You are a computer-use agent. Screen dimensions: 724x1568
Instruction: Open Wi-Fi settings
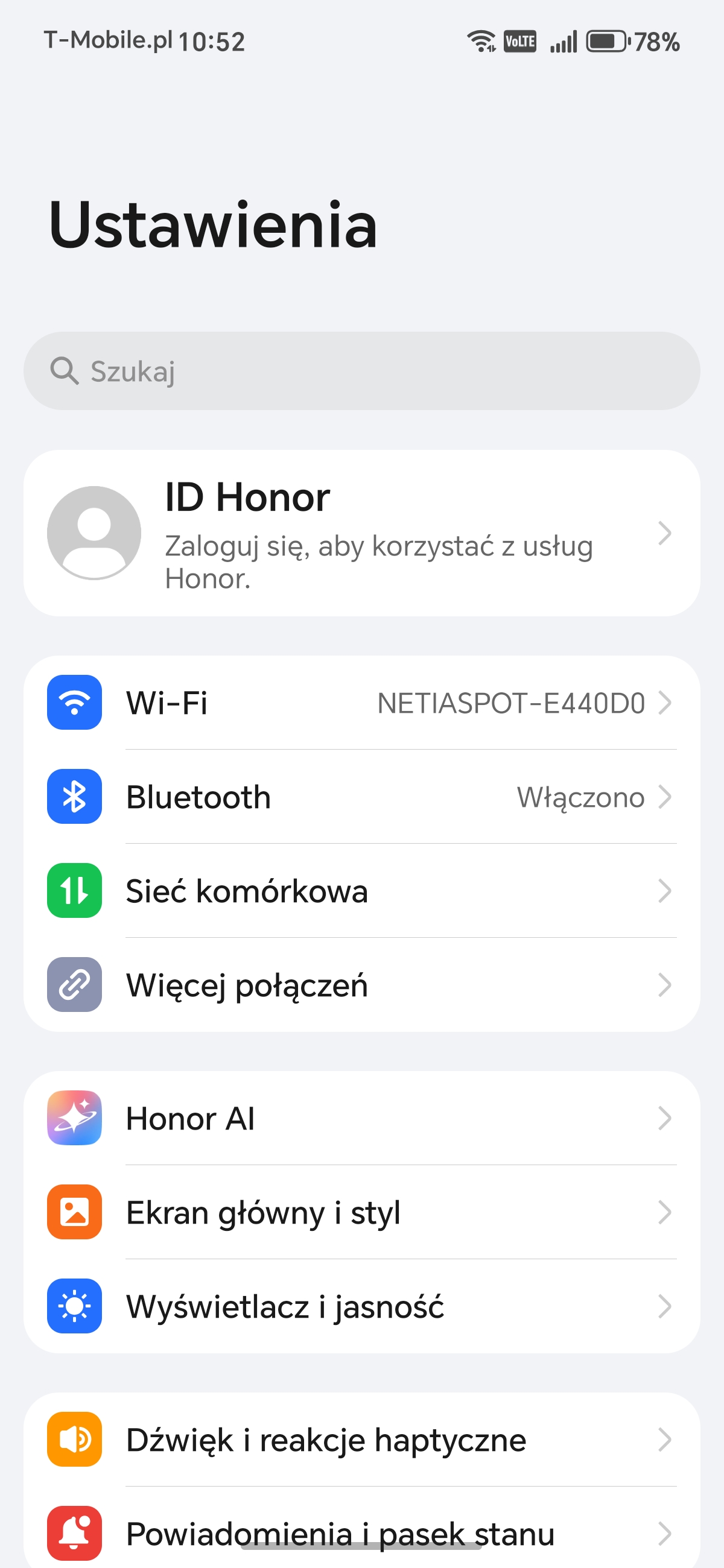pyautogui.click(x=361, y=703)
